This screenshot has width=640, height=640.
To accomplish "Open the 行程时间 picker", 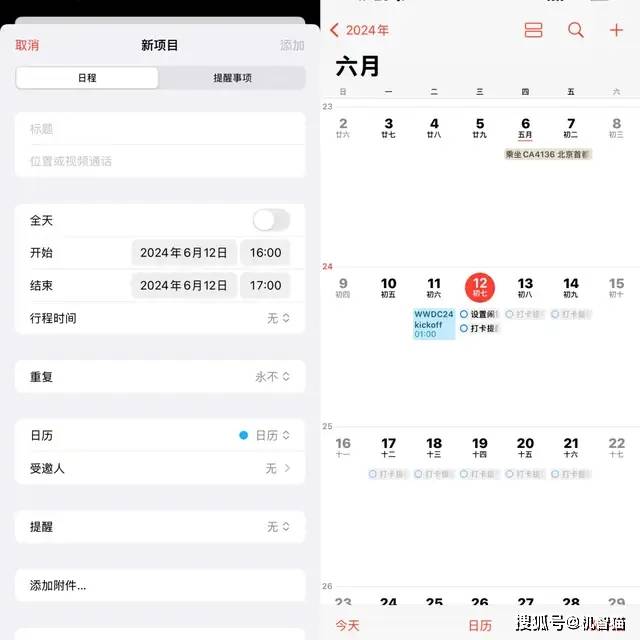I will click(160, 318).
